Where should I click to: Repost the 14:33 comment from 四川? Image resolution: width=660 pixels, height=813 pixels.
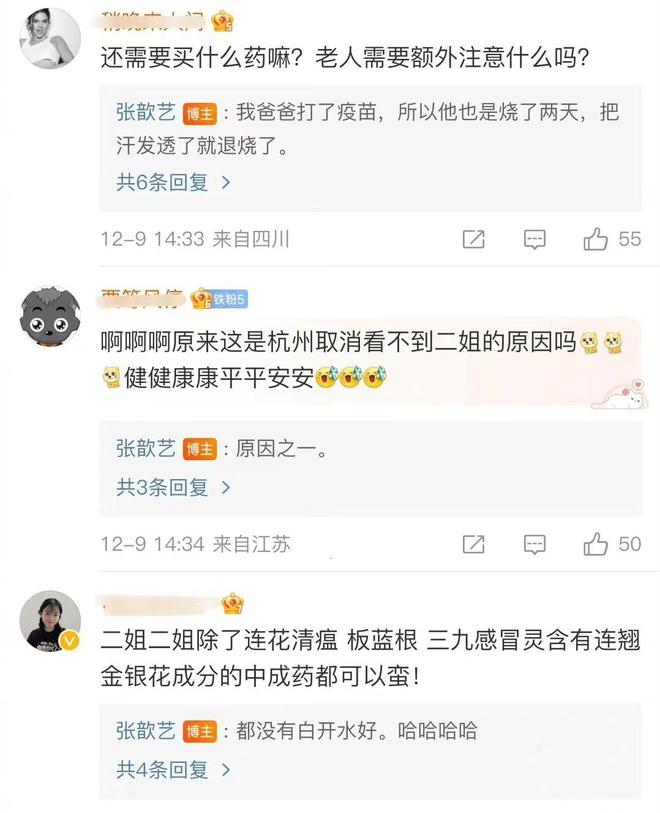click(x=474, y=239)
